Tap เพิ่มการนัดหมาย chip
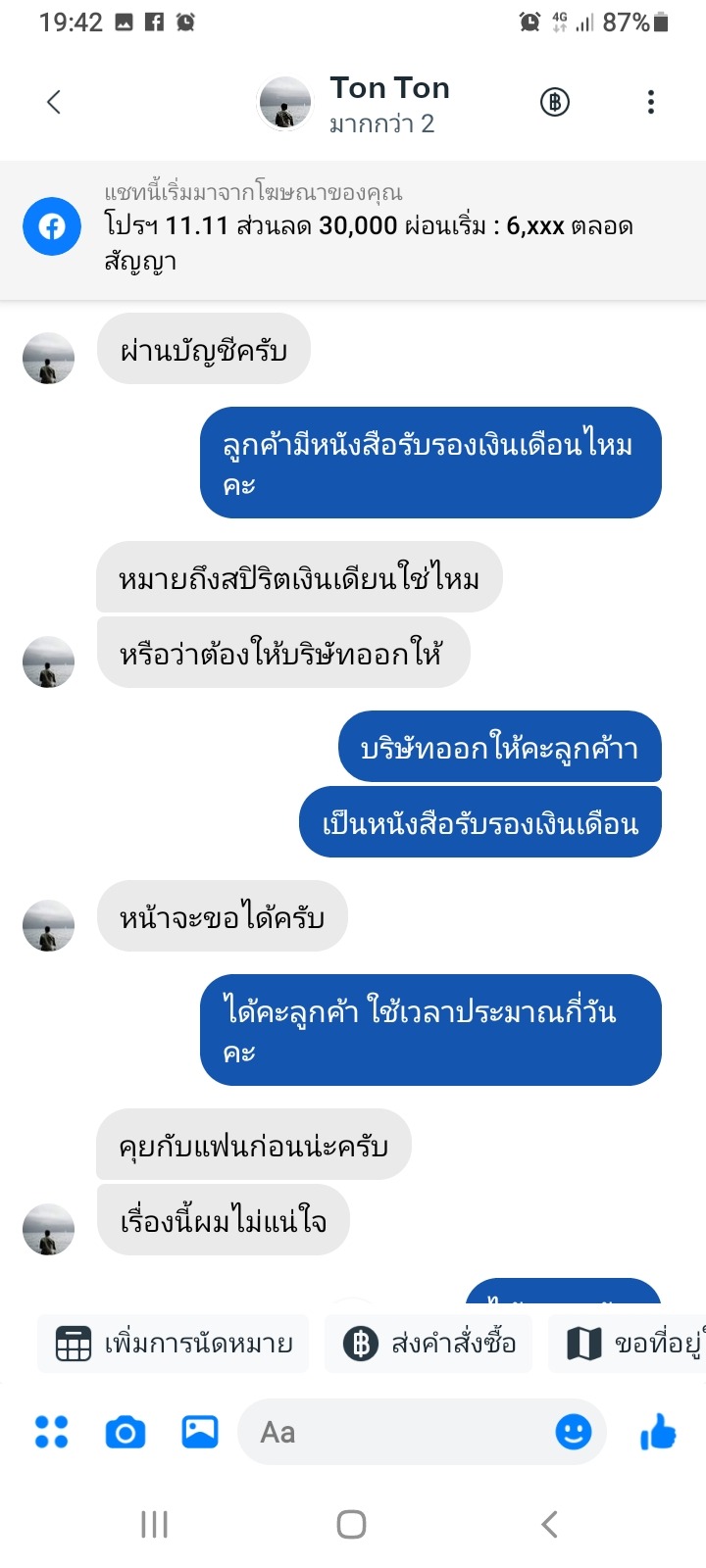This screenshot has height=1568, width=706. pos(174,1344)
